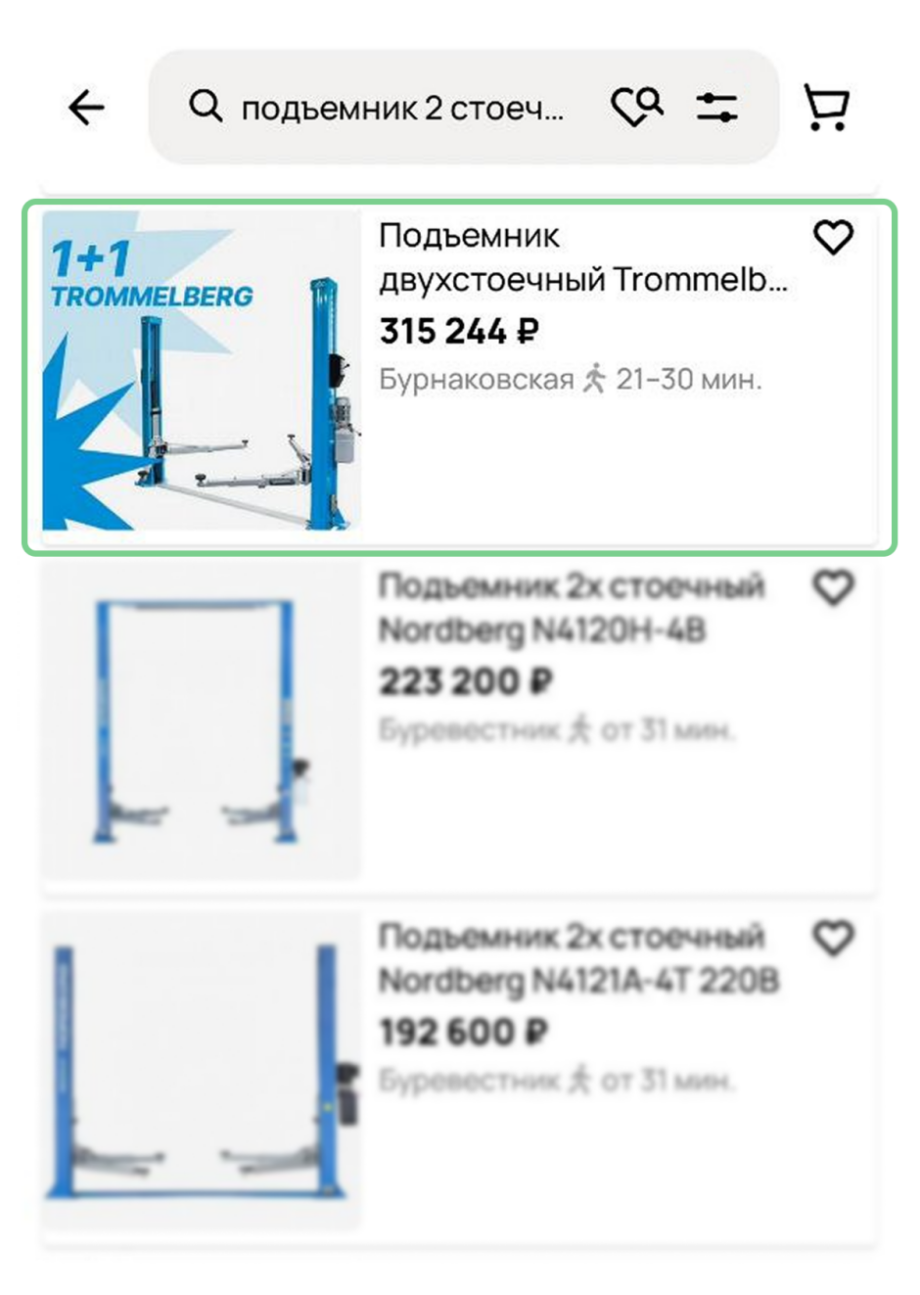Favorite the Nordberg N4121A-4T lift
This screenshot has width=920, height=1295.
[x=832, y=938]
